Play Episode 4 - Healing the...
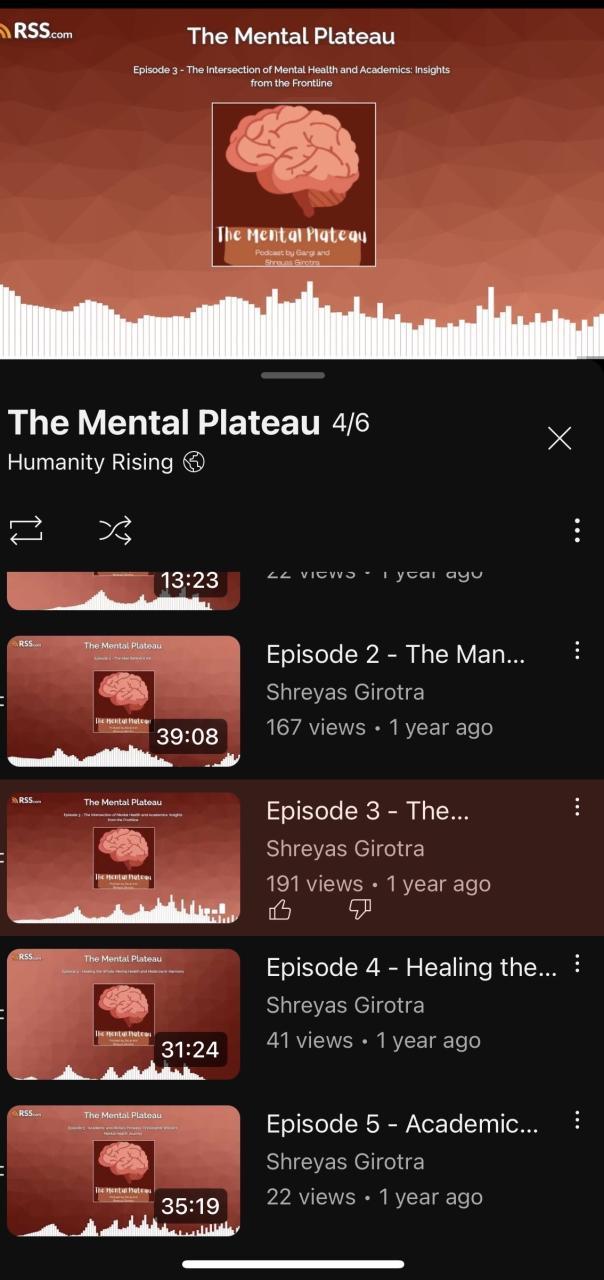The image size is (604, 1280). [124, 1014]
